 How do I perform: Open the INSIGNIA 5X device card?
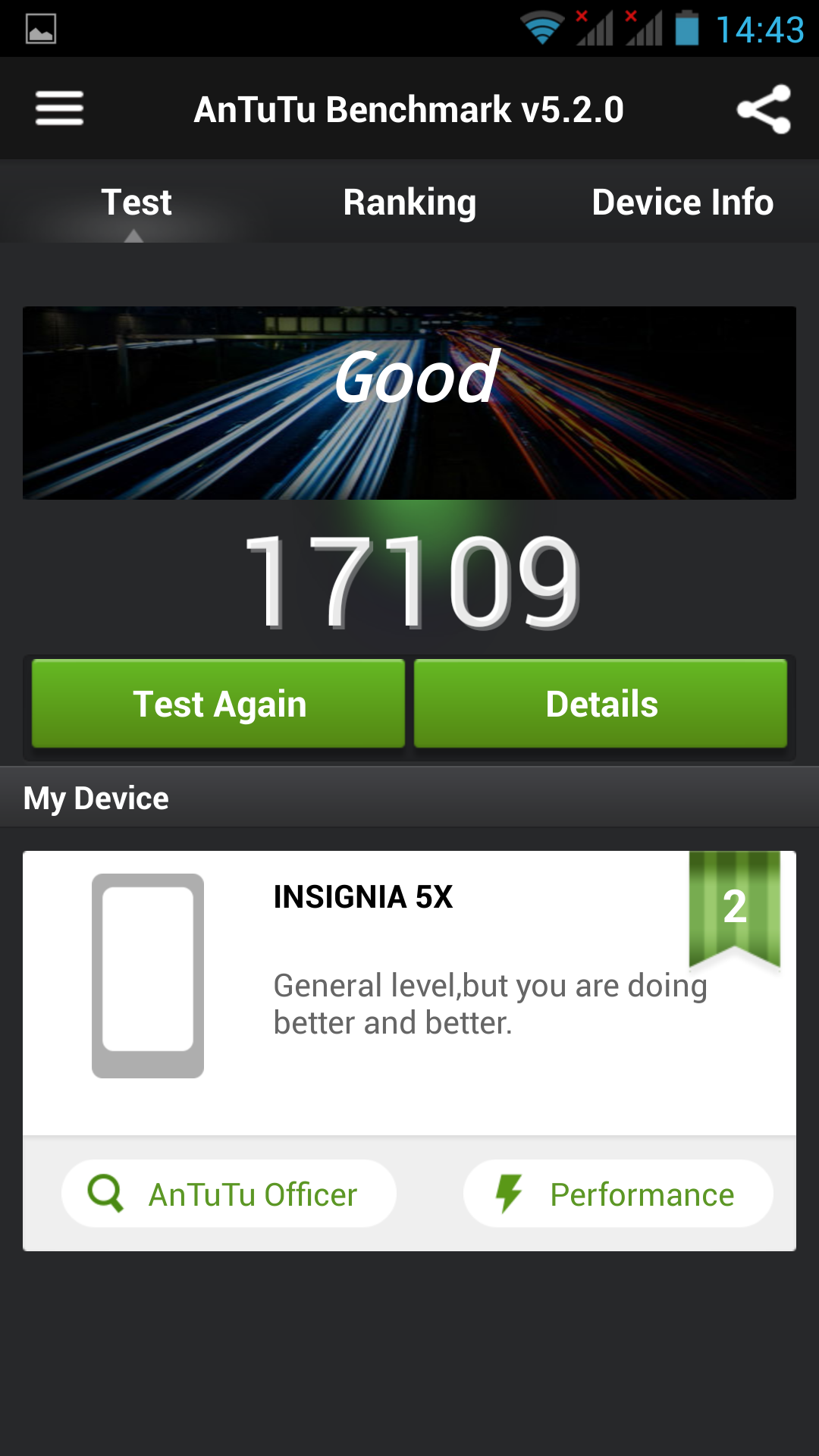(409, 986)
